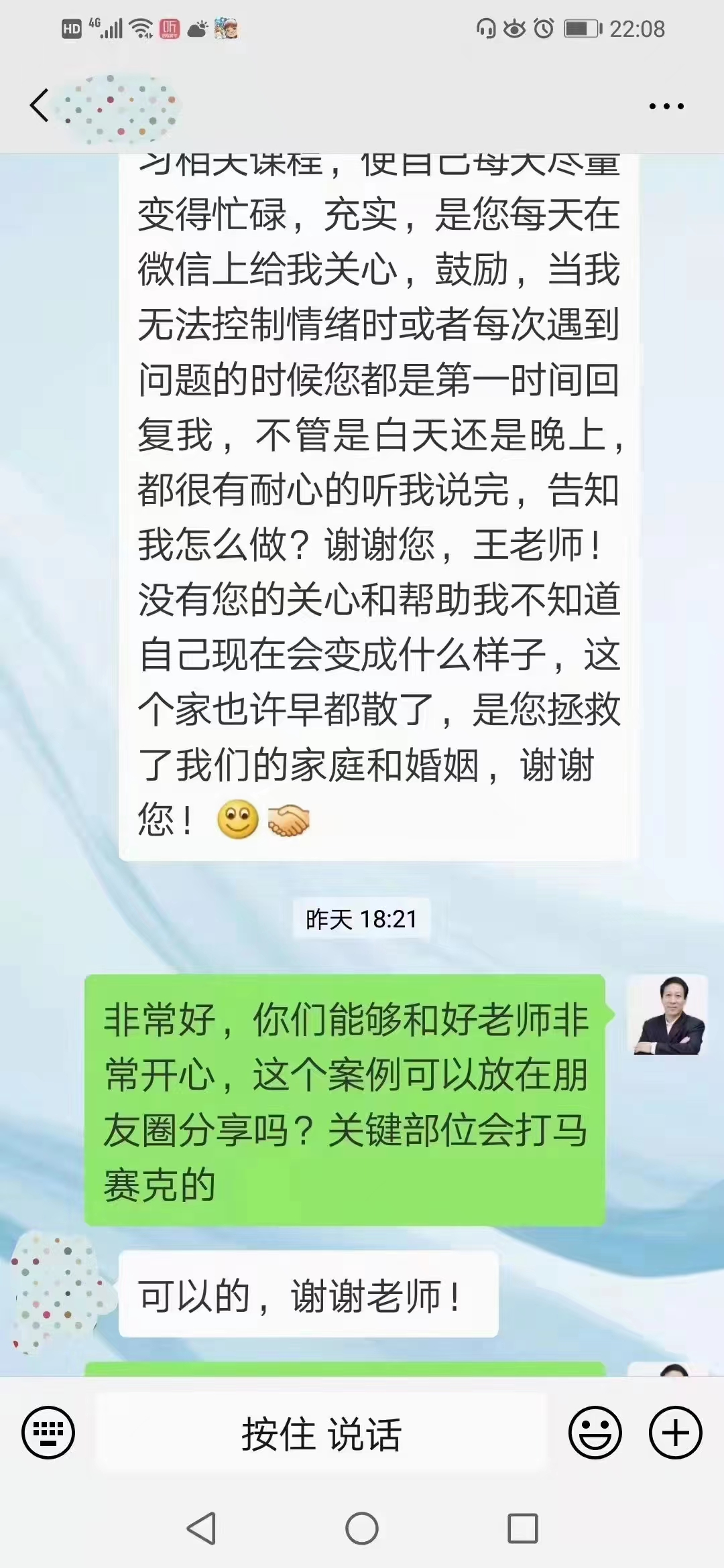Open the plus attachments menu
Viewport: 724px width, 1568px height.
[x=675, y=1432]
